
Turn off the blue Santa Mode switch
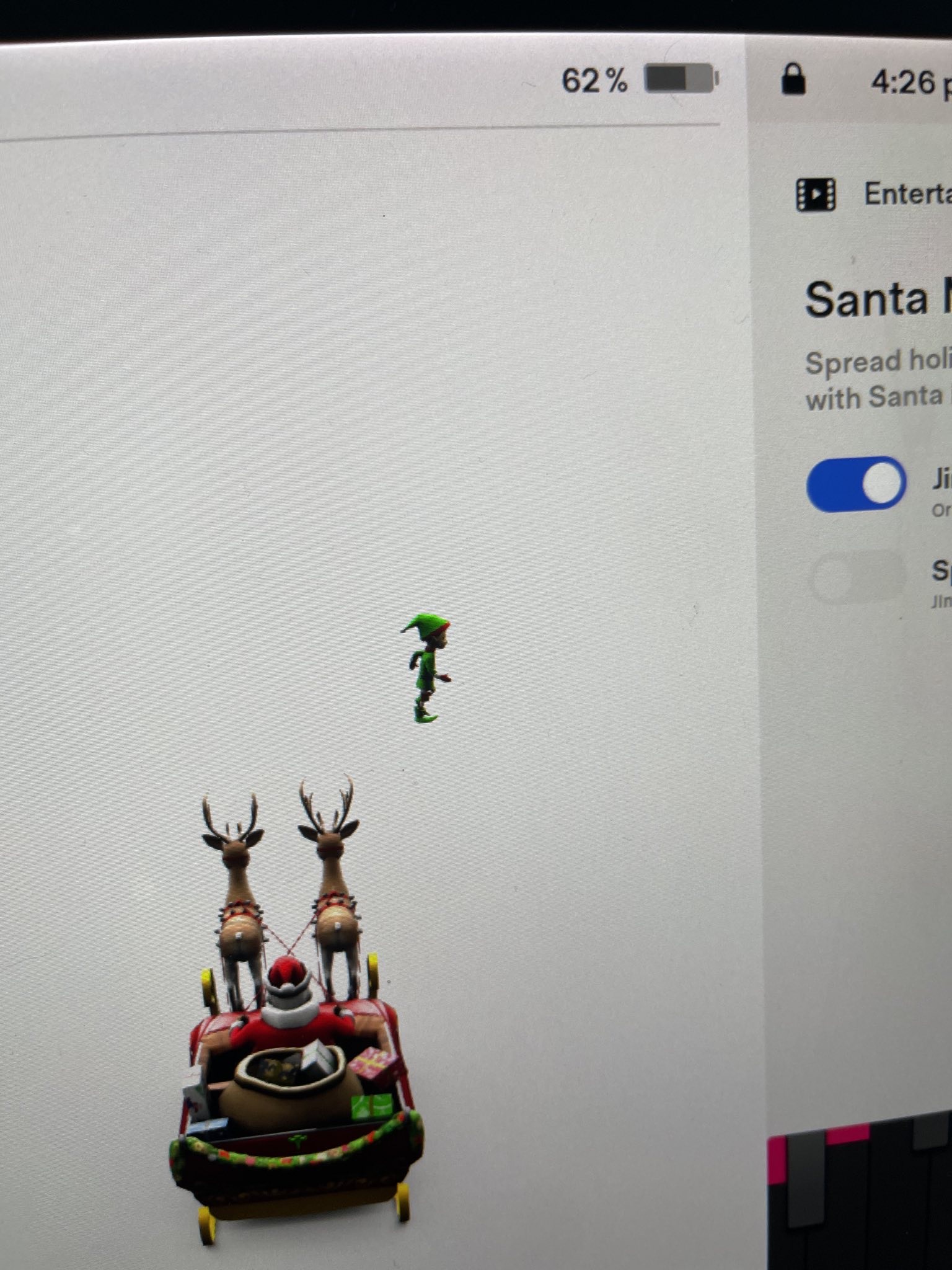[856, 485]
